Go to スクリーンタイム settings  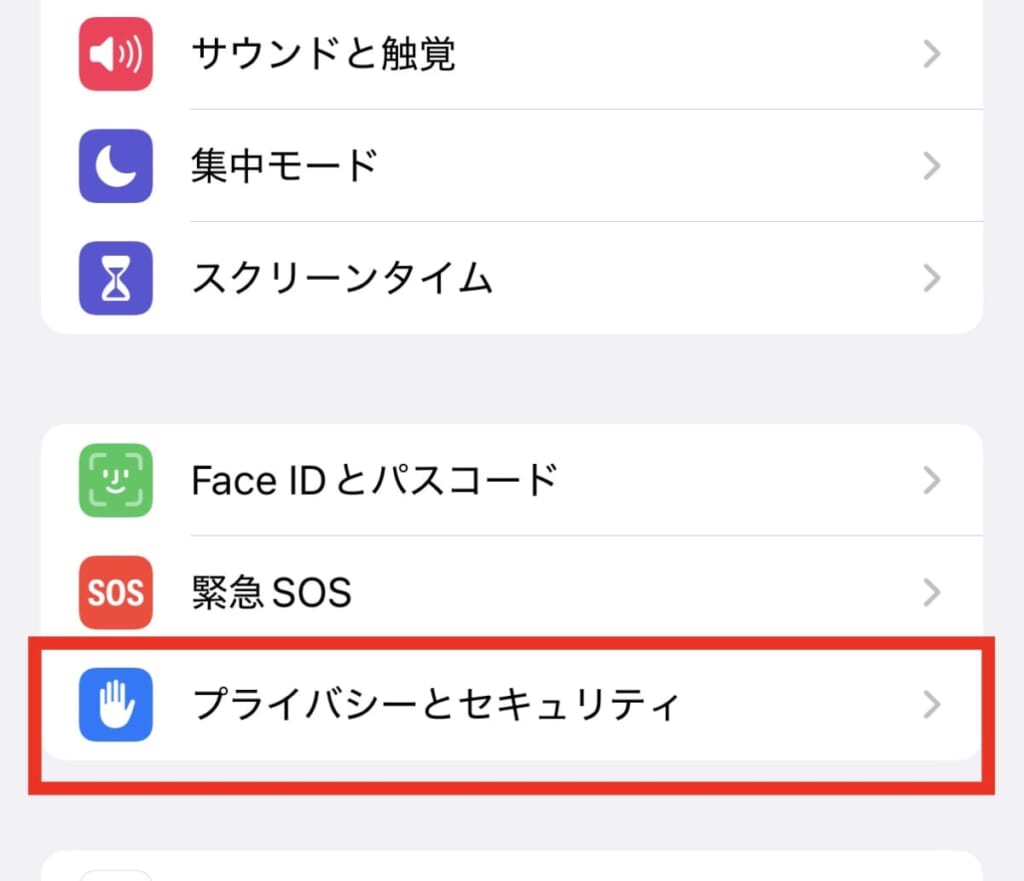[x=510, y=277]
